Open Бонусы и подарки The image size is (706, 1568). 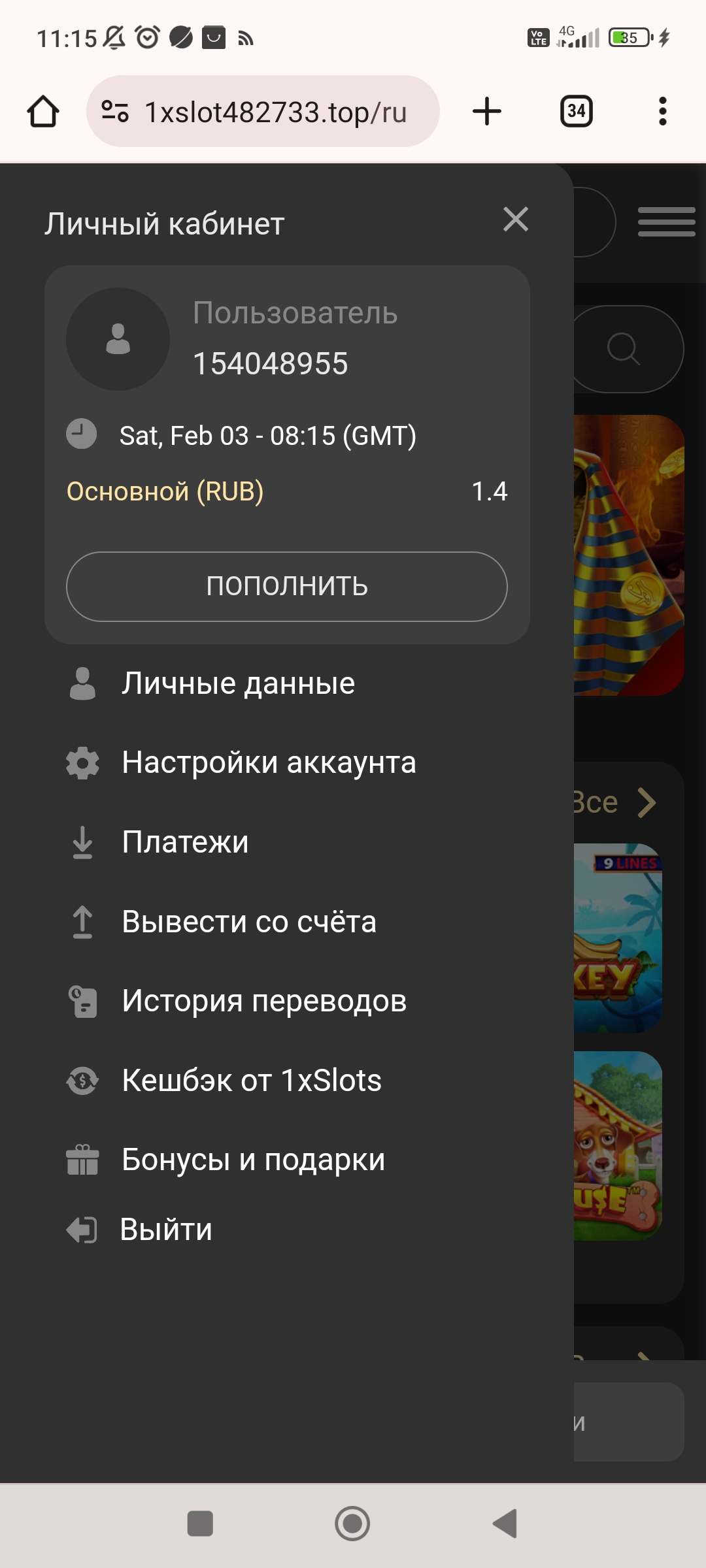click(253, 1160)
